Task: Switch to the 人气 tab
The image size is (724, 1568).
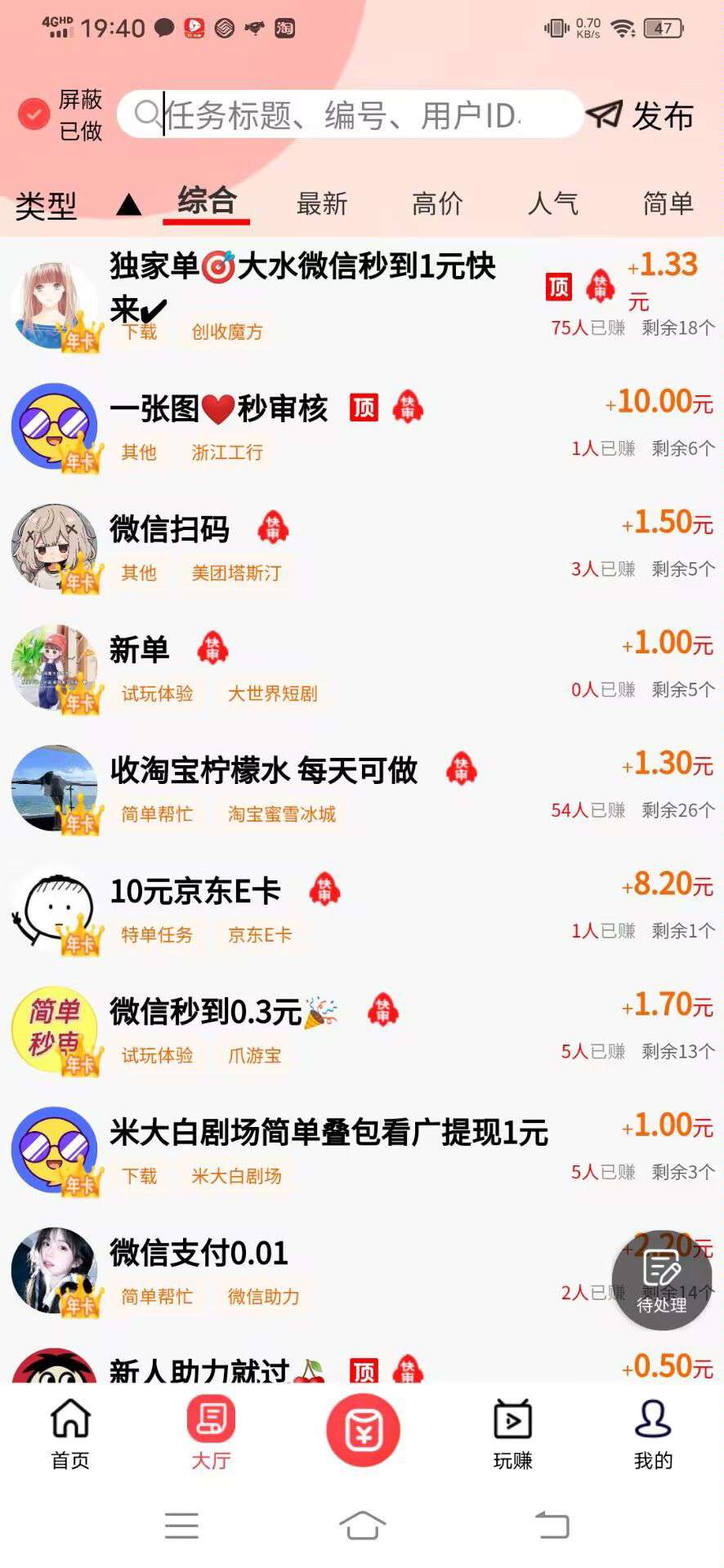Action: point(553,203)
